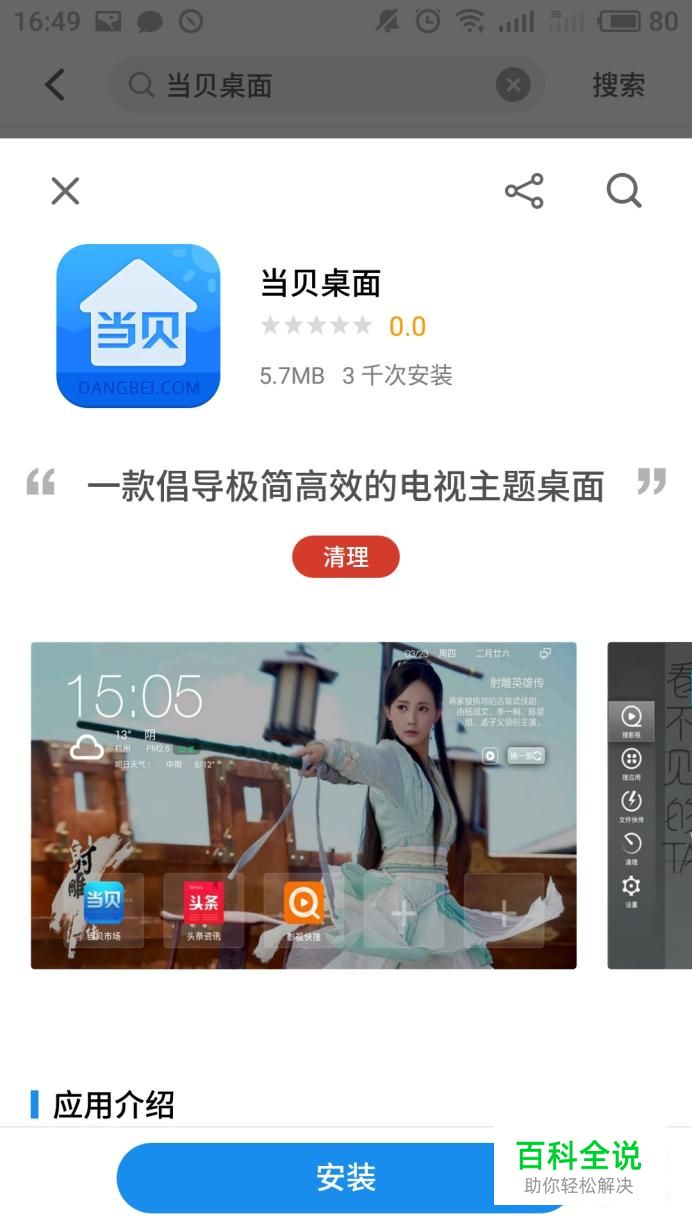Go back using the top arrow
This screenshot has width=692, height=1230.
coord(55,85)
